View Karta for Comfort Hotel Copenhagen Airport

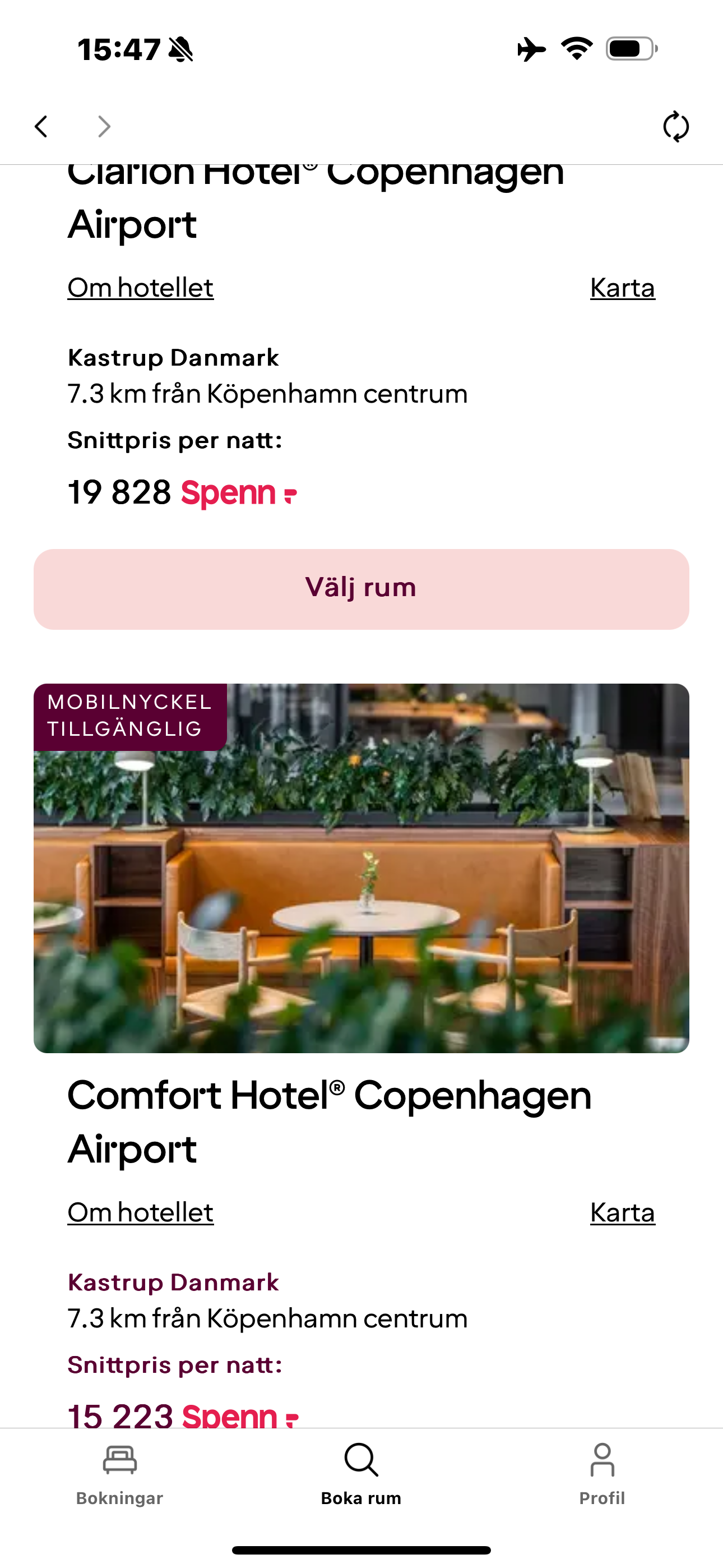click(622, 1212)
